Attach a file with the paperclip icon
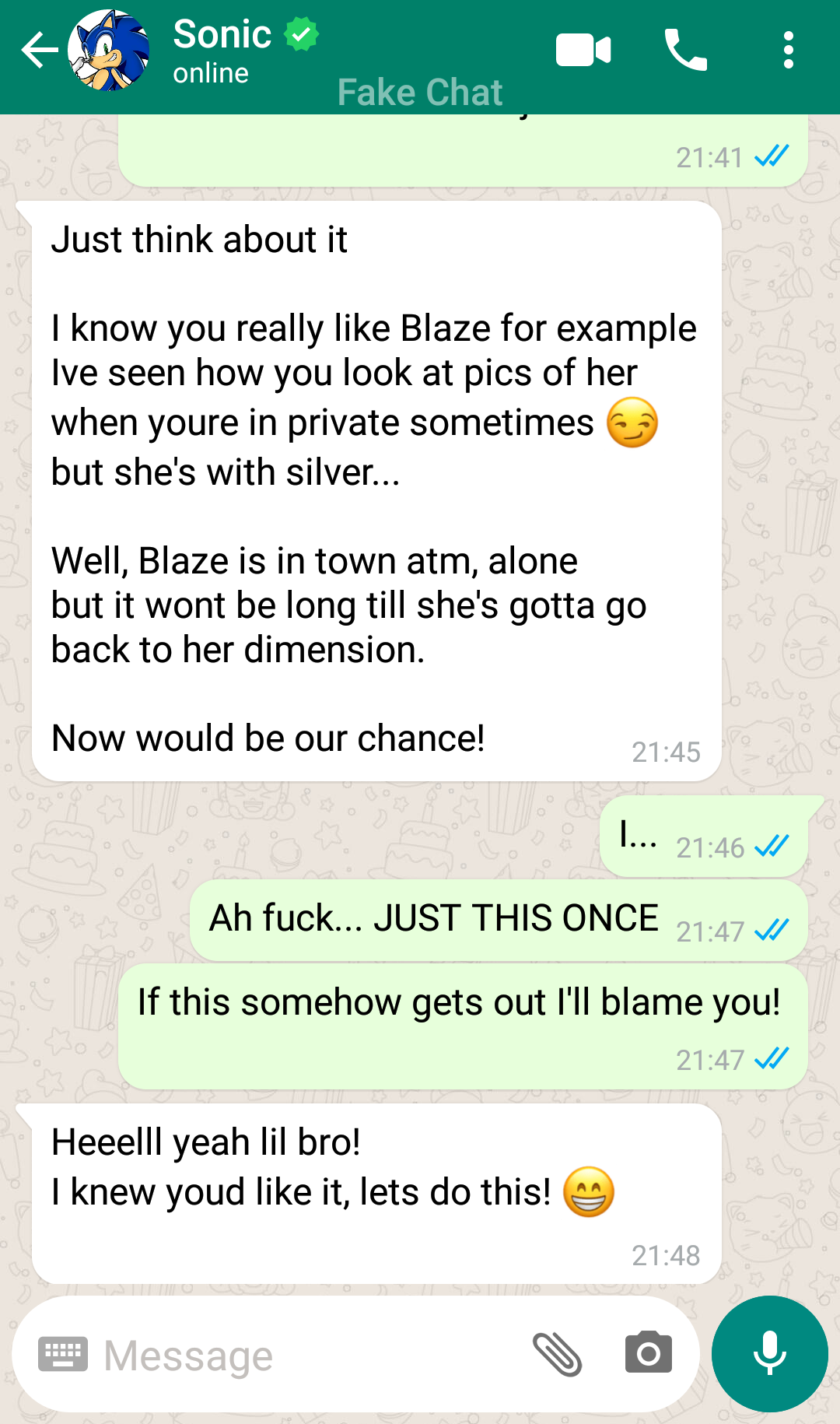 (557, 1354)
